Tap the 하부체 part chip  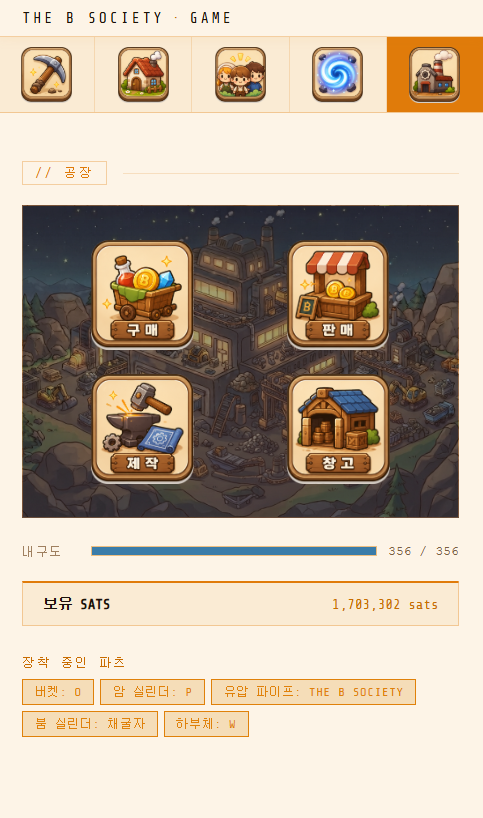[x=206, y=724]
